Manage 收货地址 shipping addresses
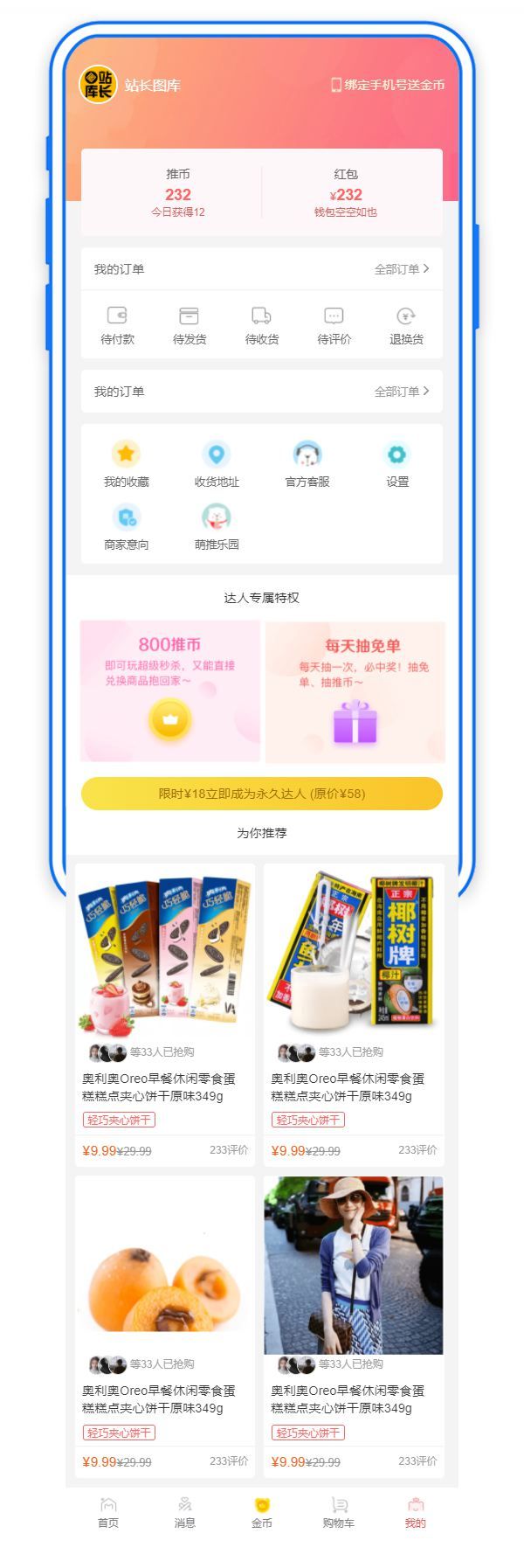This screenshot has width=524, height=1568. (217, 463)
